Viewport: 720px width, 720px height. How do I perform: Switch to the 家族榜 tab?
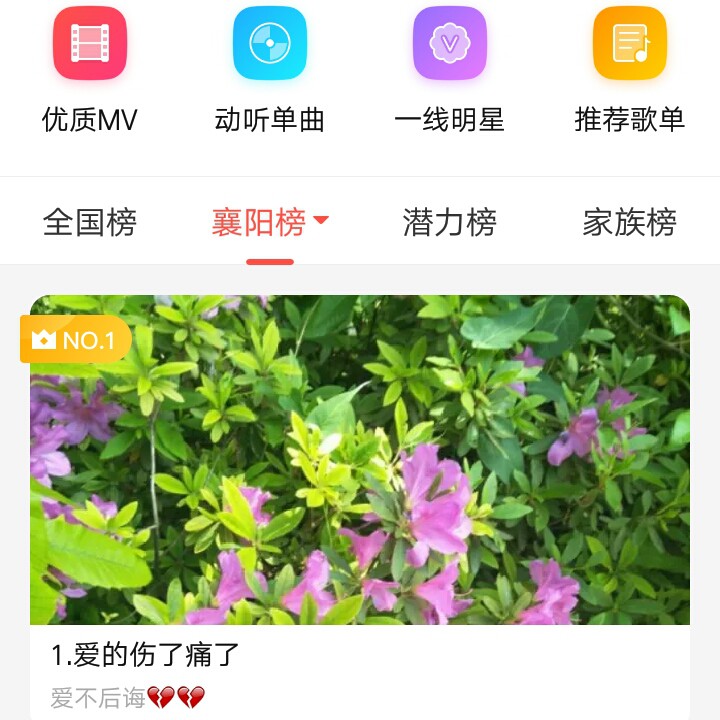(630, 222)
